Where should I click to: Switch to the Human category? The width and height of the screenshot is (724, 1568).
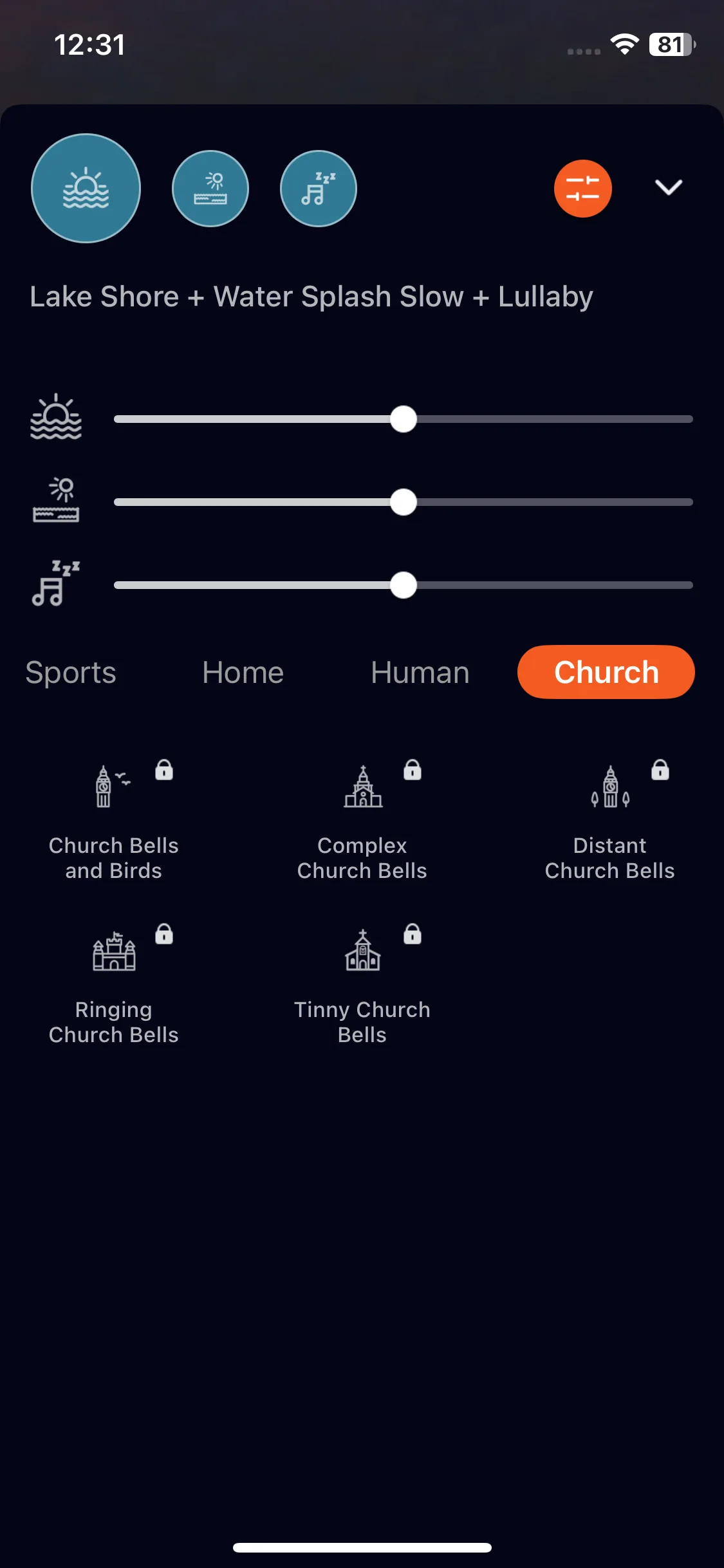(420, 673)
